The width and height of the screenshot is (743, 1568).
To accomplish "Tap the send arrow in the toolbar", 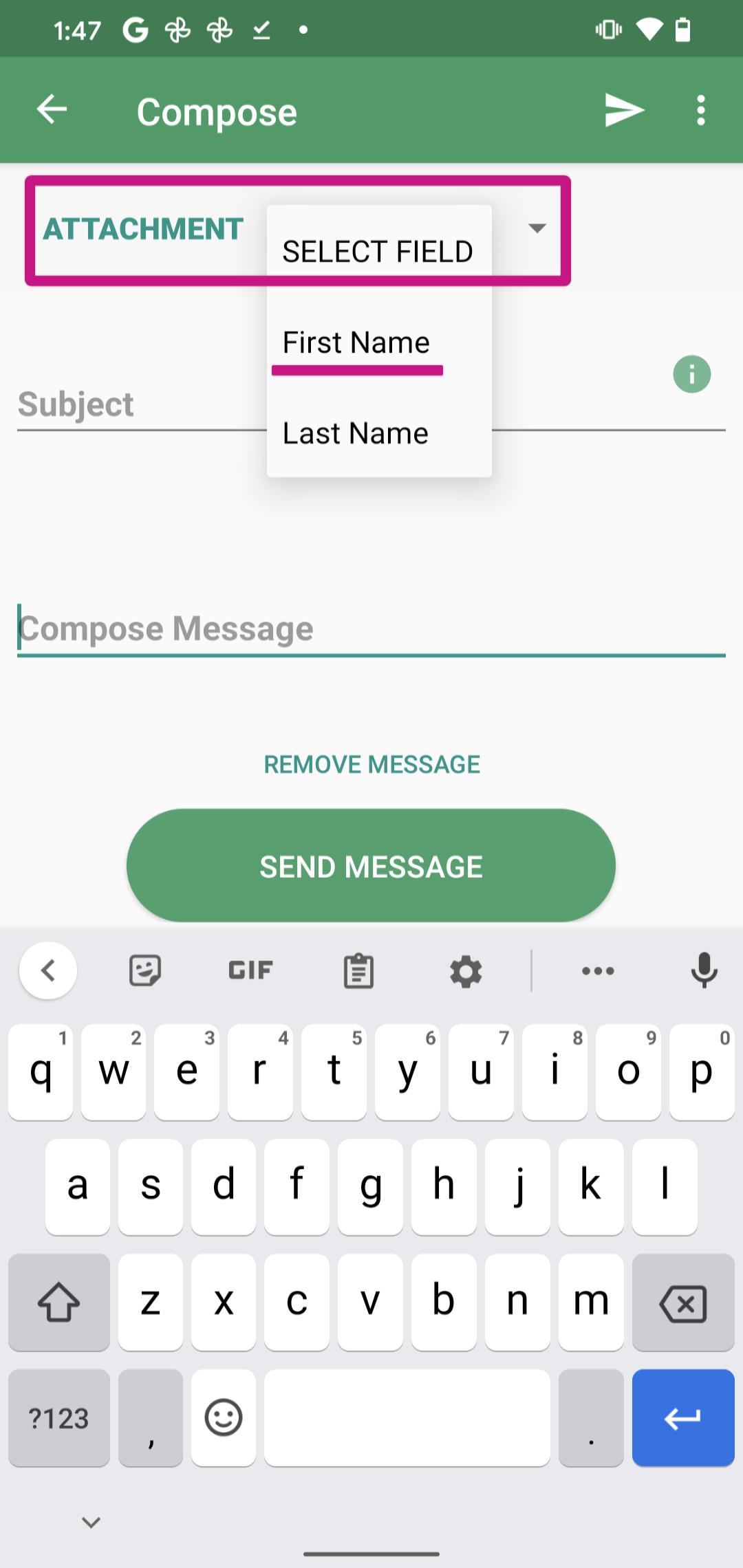I will pyautogui.click(x=624, y=110).
